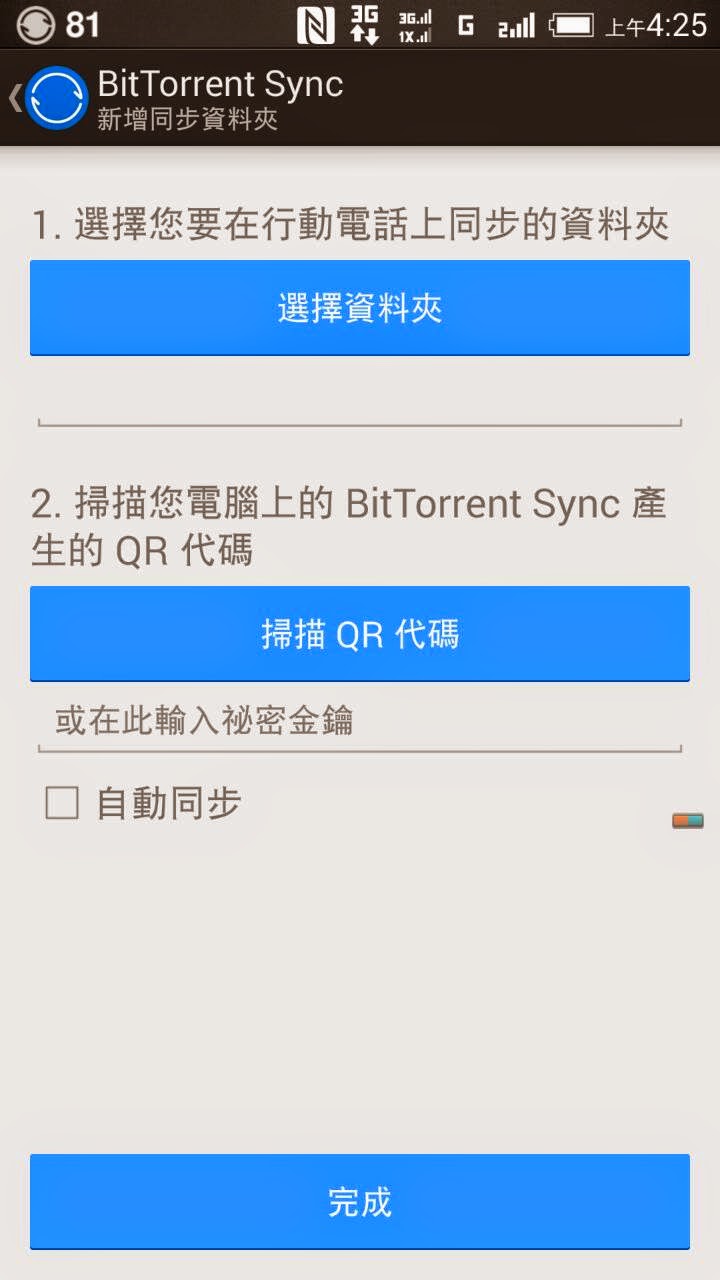
Task: Enable the 自動同步 checkbox
Action: (62, 803)
